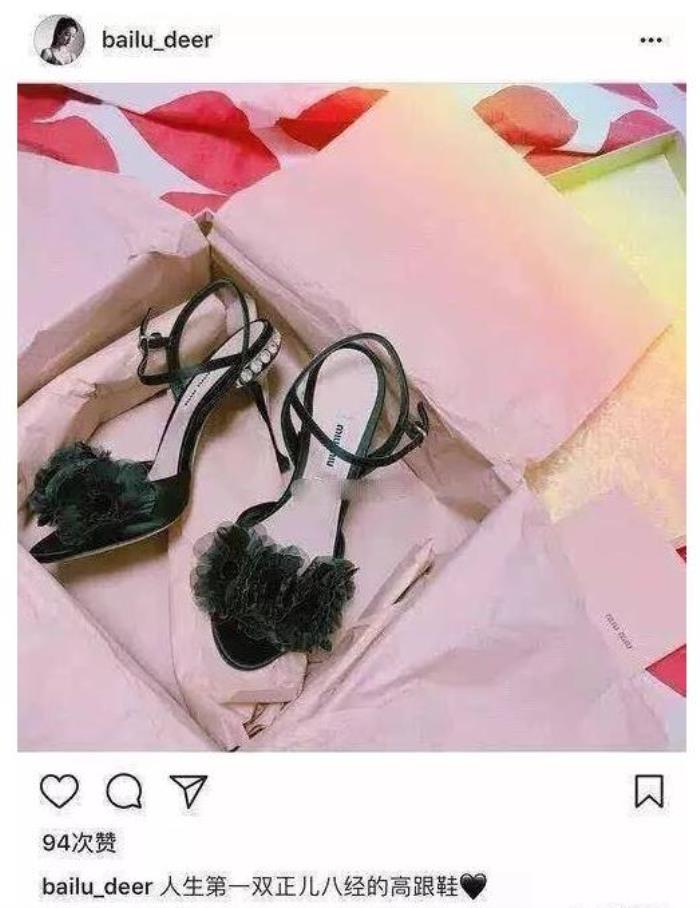Bookmark this high heels post
This screenshot has height=908, width=700.
(x=649, y=792)
